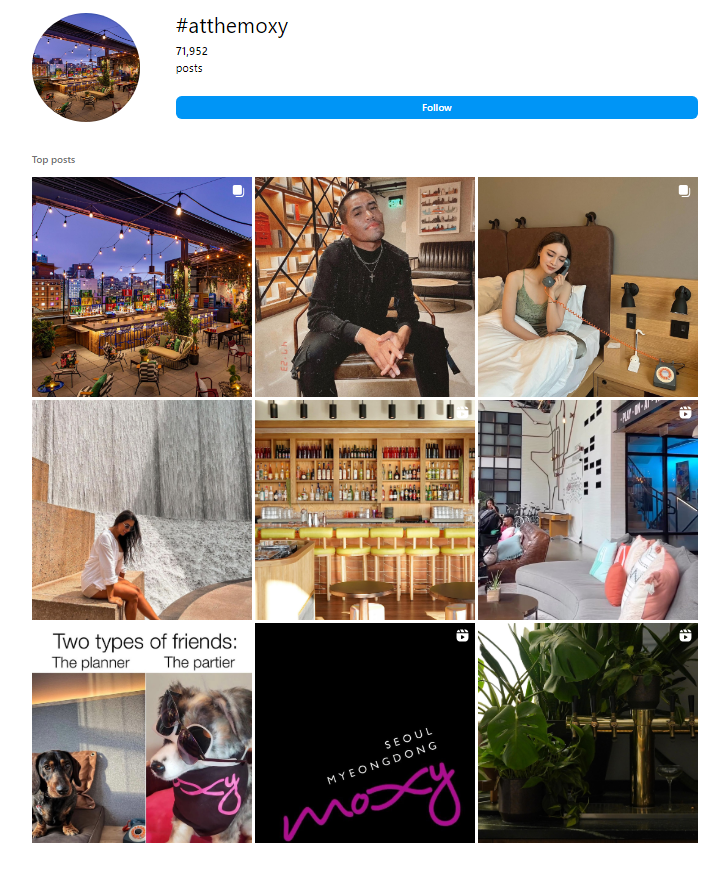Open the reel with plants and brass tap
This screenshot has height=882, width=727.
coord(587,732)
